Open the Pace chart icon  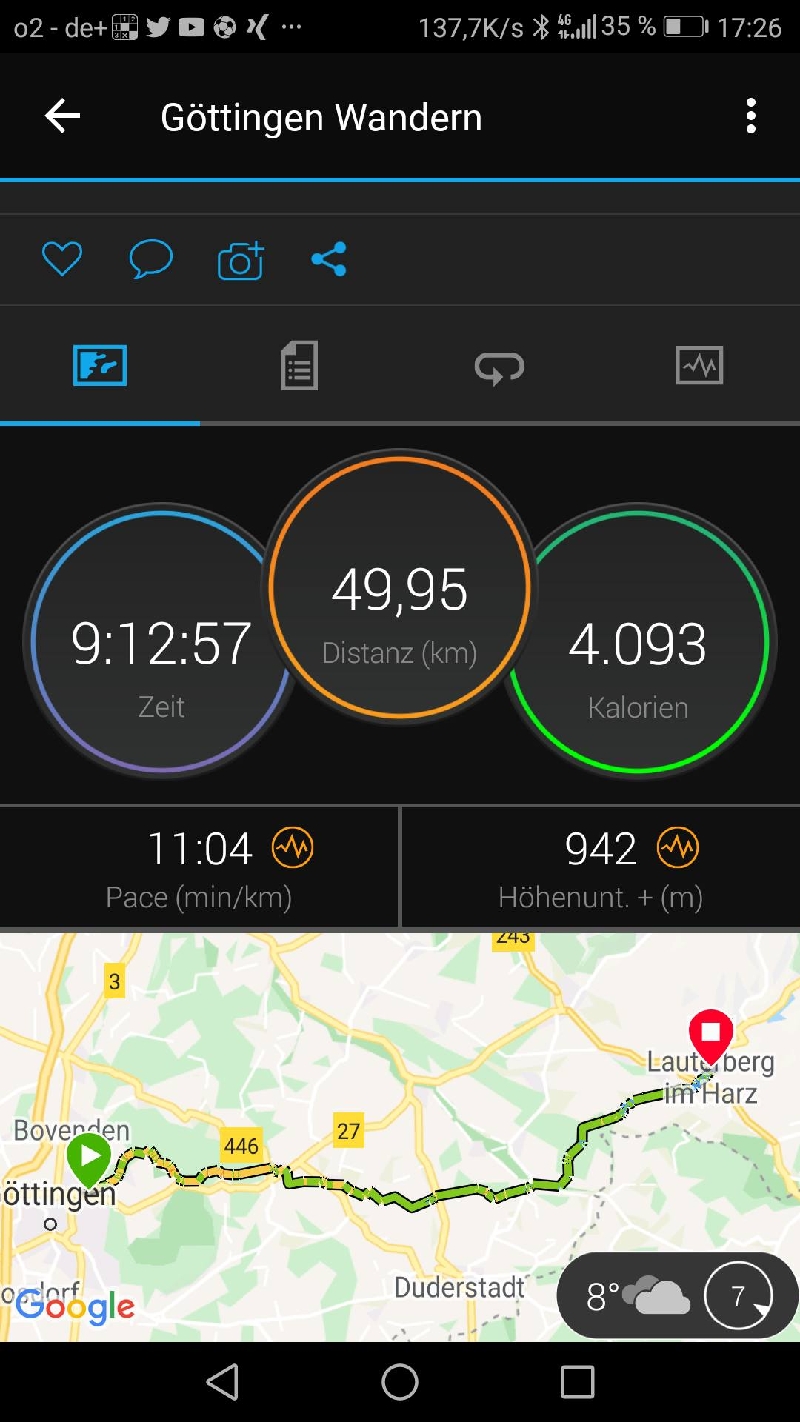click(x=293, y=849)
